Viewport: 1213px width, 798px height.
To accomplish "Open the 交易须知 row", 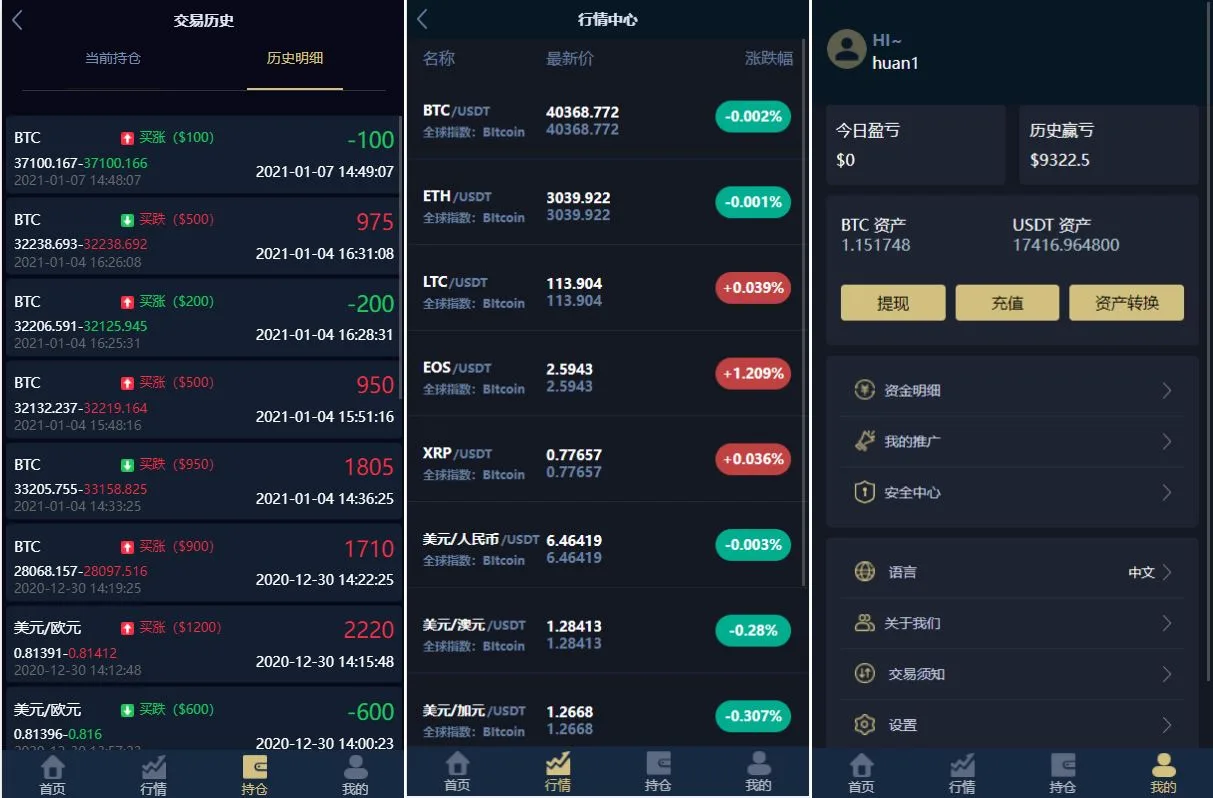I will (1012, 674).
